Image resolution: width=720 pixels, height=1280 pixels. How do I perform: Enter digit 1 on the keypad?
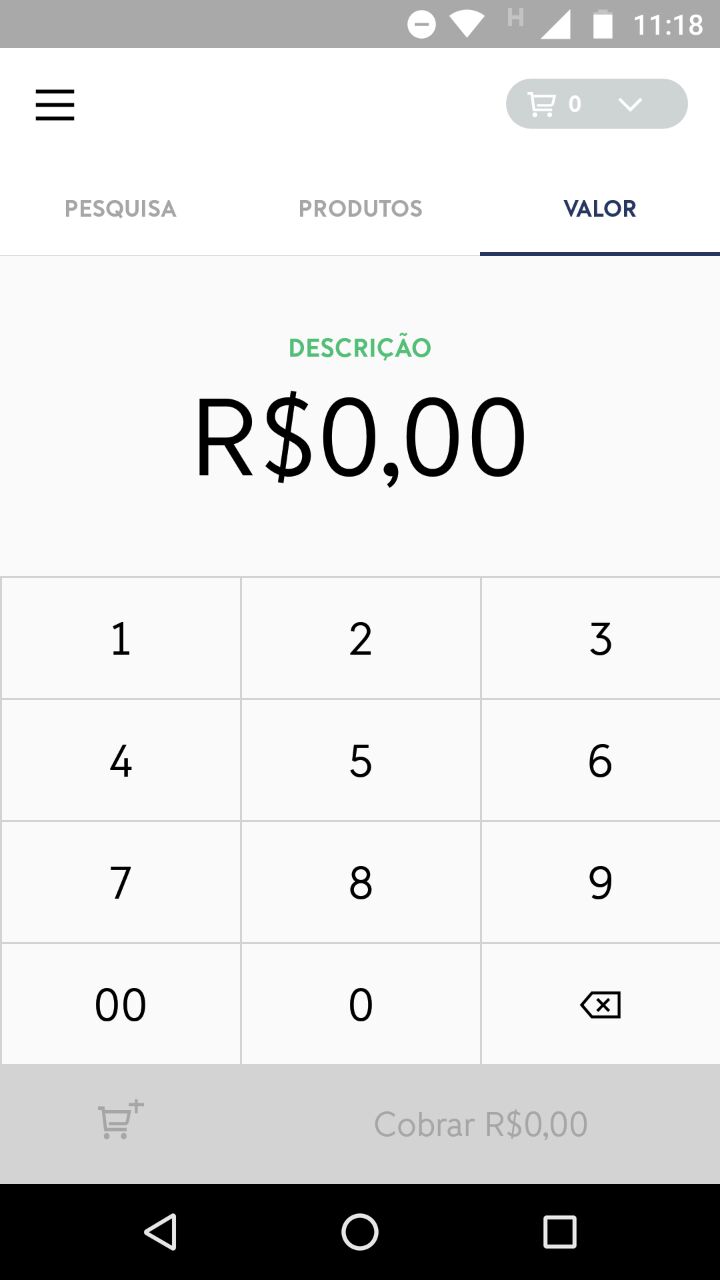(120, 638)
